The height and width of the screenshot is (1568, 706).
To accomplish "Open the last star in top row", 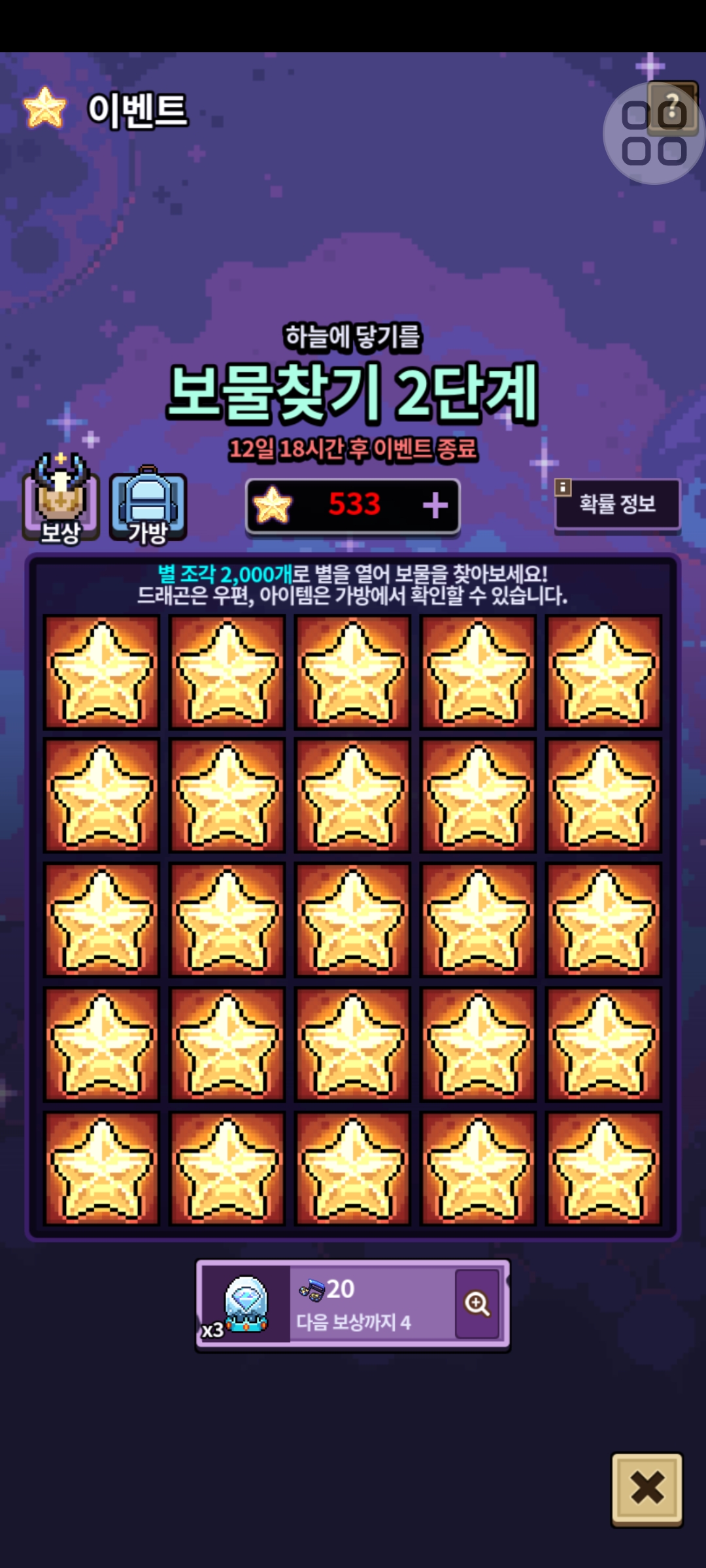I will coord(604,672).
